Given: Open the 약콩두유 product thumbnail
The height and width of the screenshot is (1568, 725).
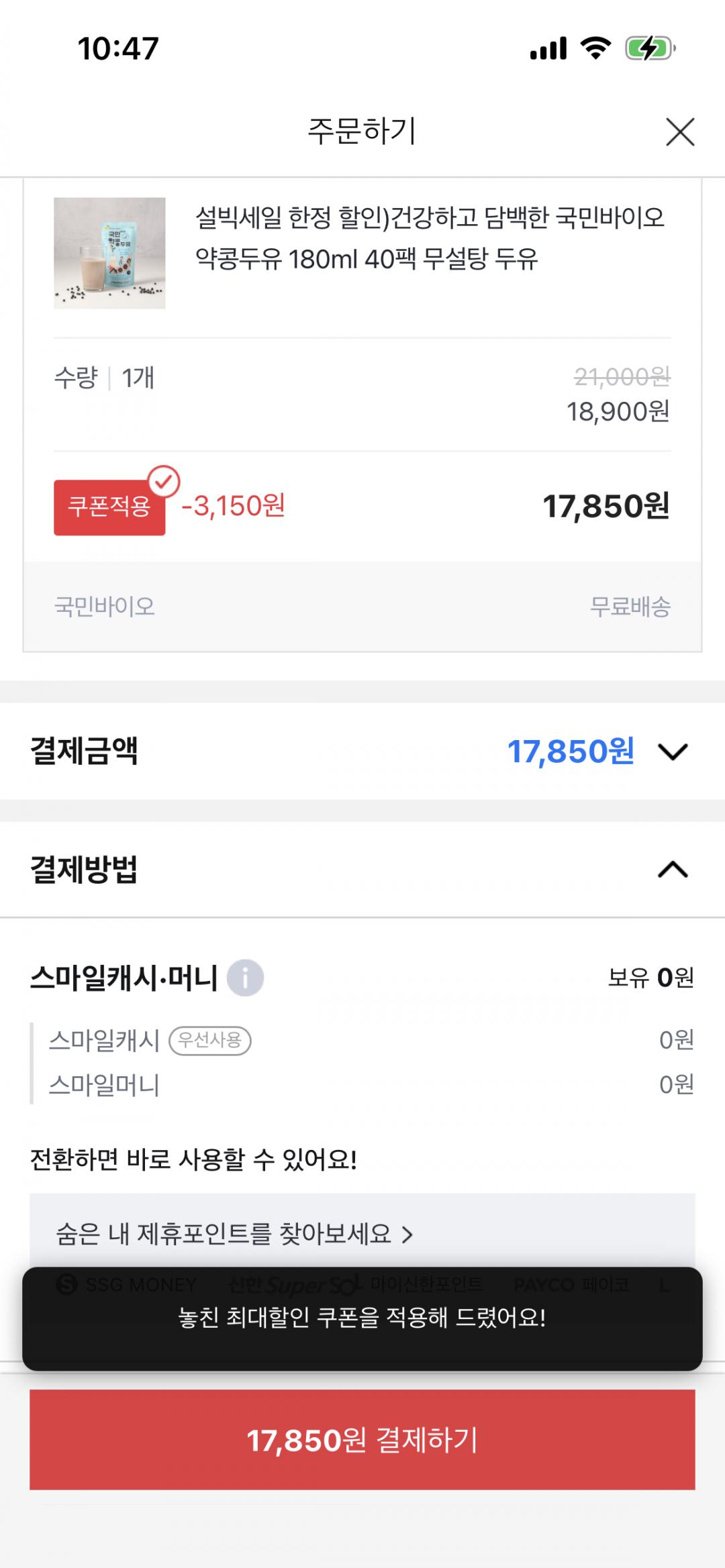Looking at the screenshot, I should [109, 253].
